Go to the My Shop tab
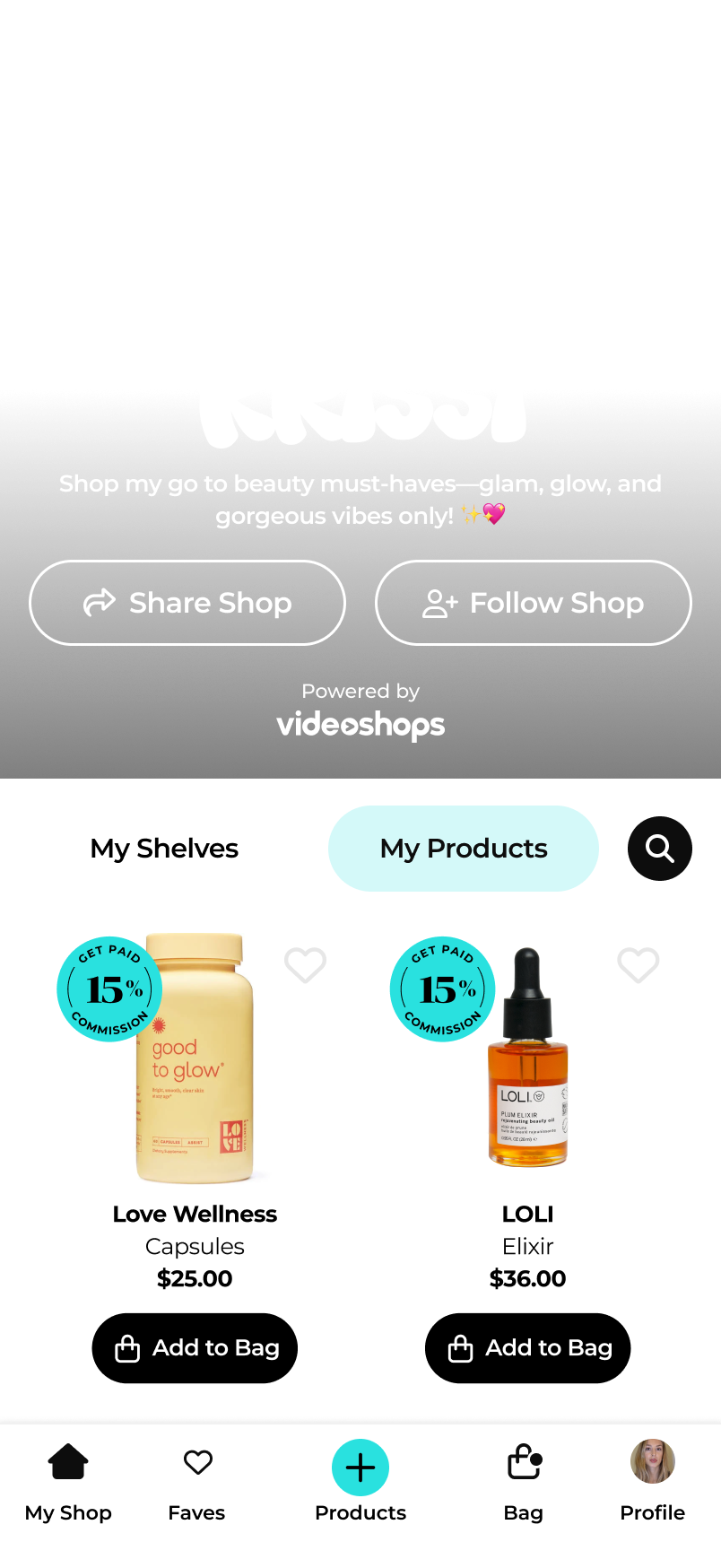The width and height of the screenshot is (721, 1568). (x=68, y=1480)
